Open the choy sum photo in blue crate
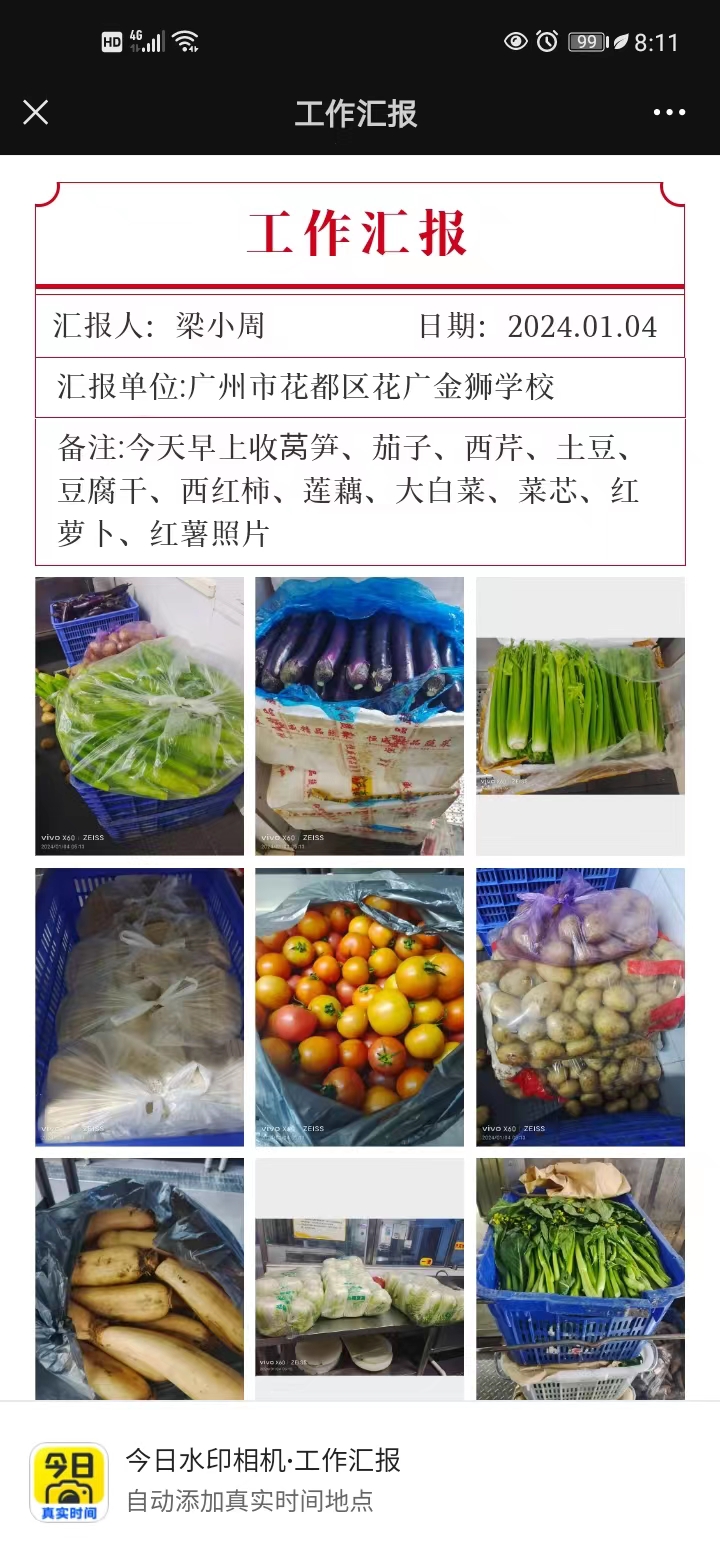Screen dimensions: 720x1560 (580, 1280)
